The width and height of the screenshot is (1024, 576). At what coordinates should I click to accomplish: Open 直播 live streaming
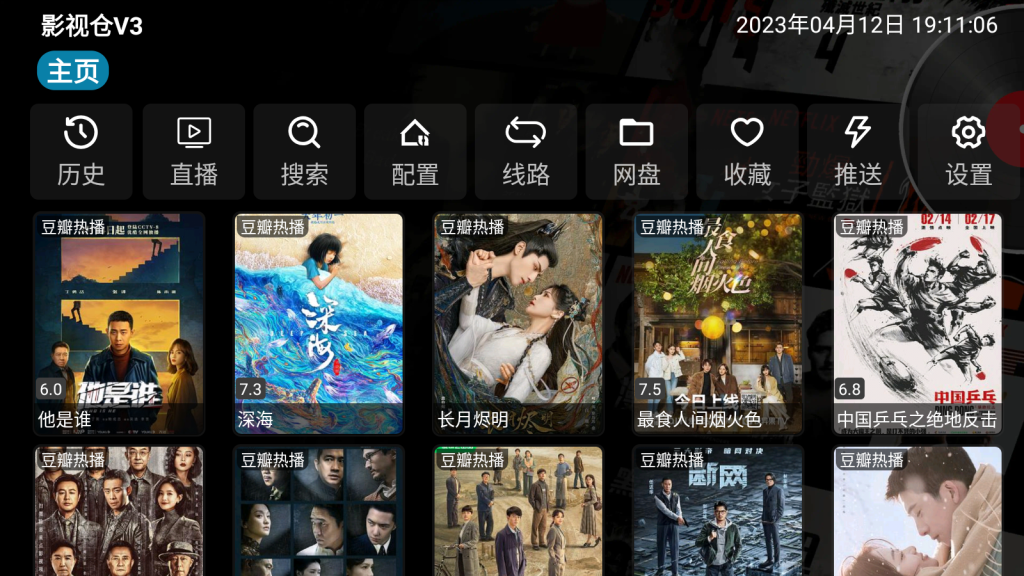(194, 151)
